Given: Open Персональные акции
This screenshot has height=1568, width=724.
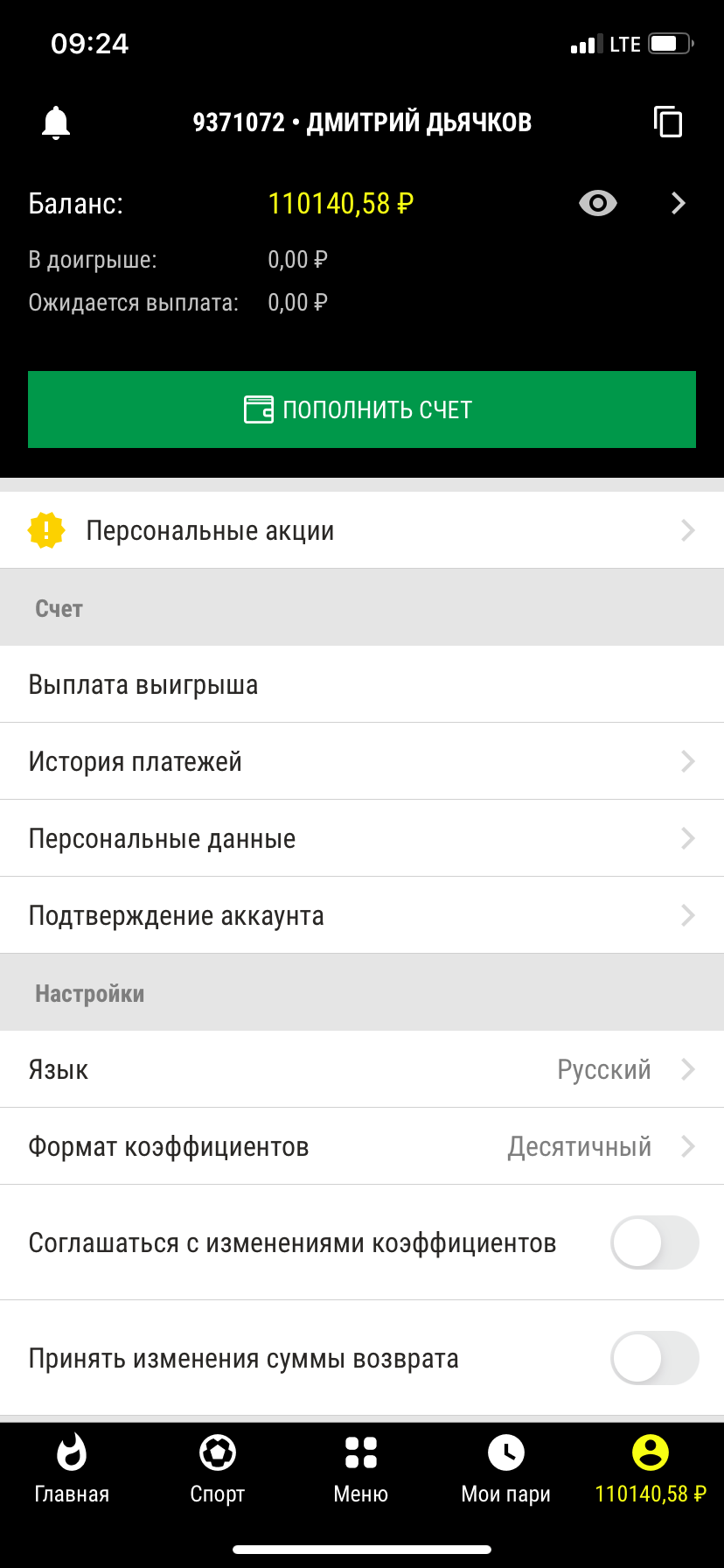Looking at the screenshot, I should coord(362,530).
